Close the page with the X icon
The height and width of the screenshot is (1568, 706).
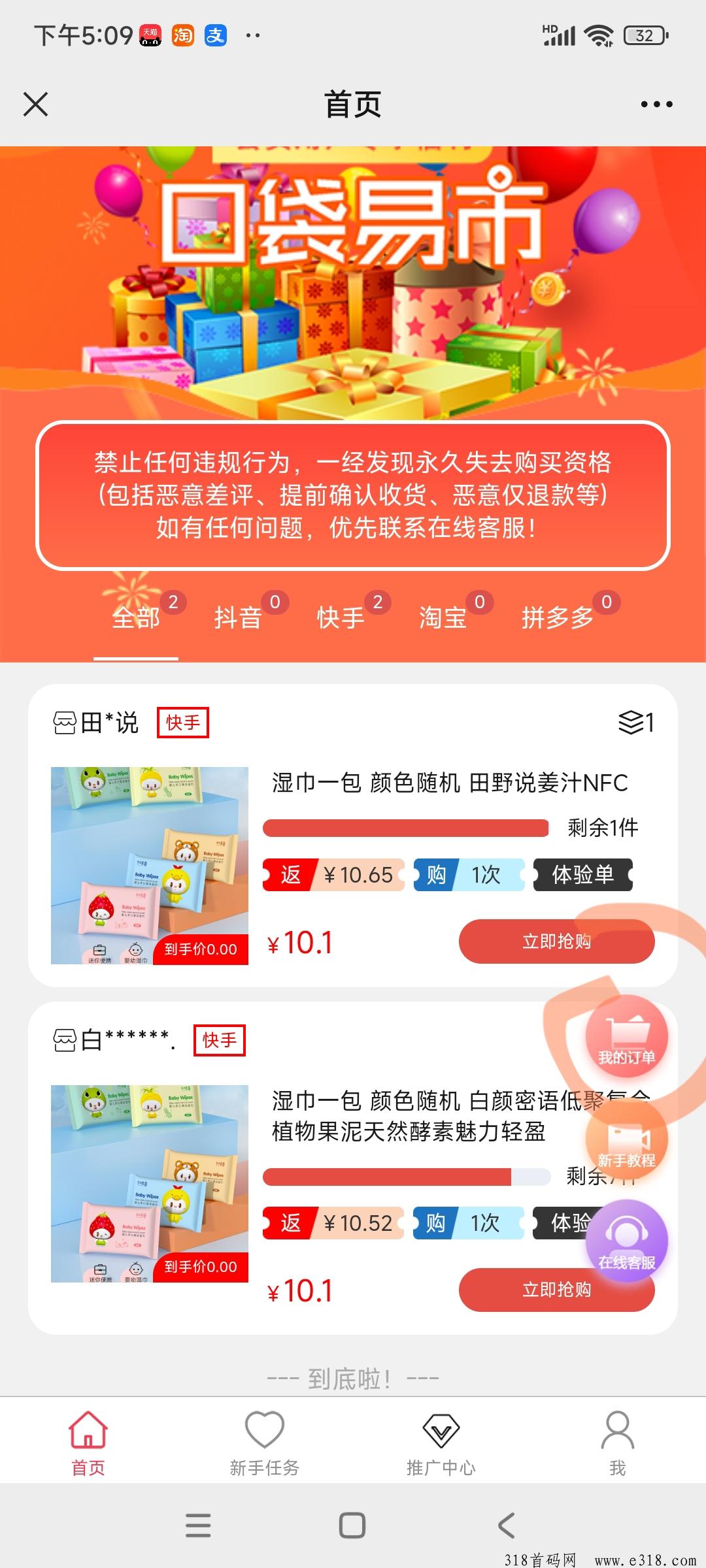click(x=35, y=104)
